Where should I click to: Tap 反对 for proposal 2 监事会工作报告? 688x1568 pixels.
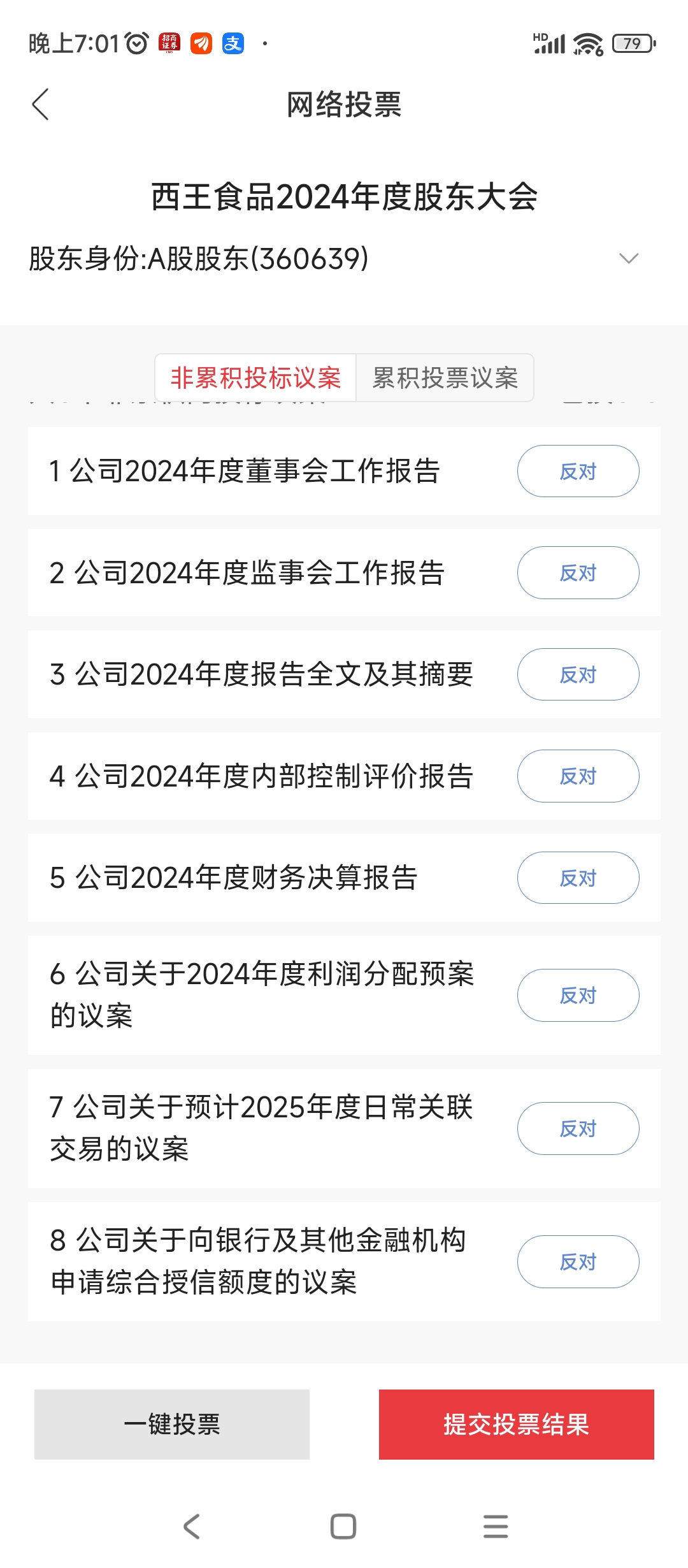pos(578,572)
